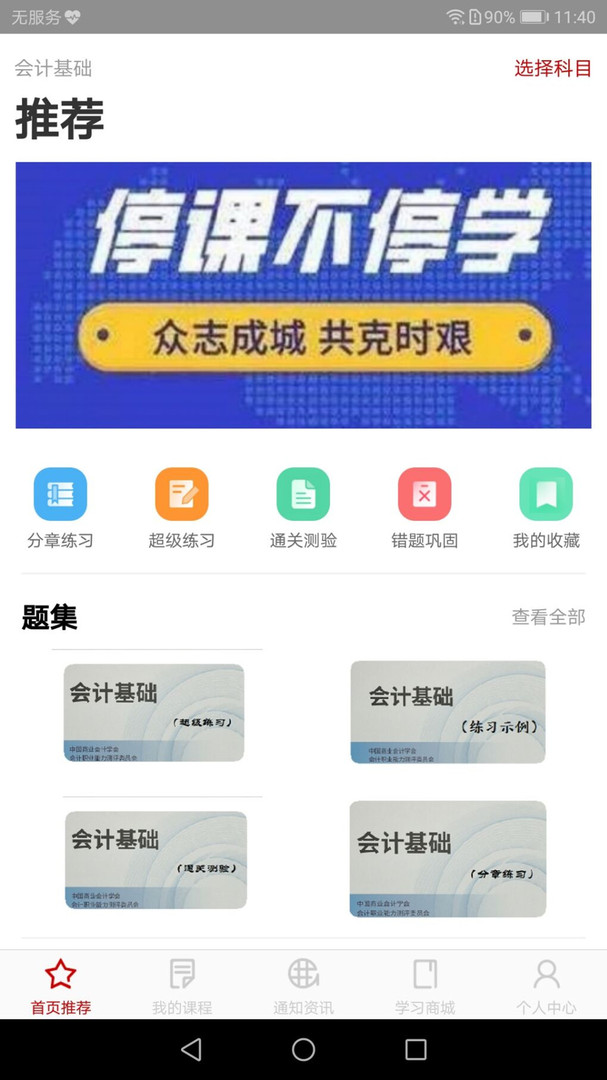Open the 停课不停学 banner

pos(303,295)
